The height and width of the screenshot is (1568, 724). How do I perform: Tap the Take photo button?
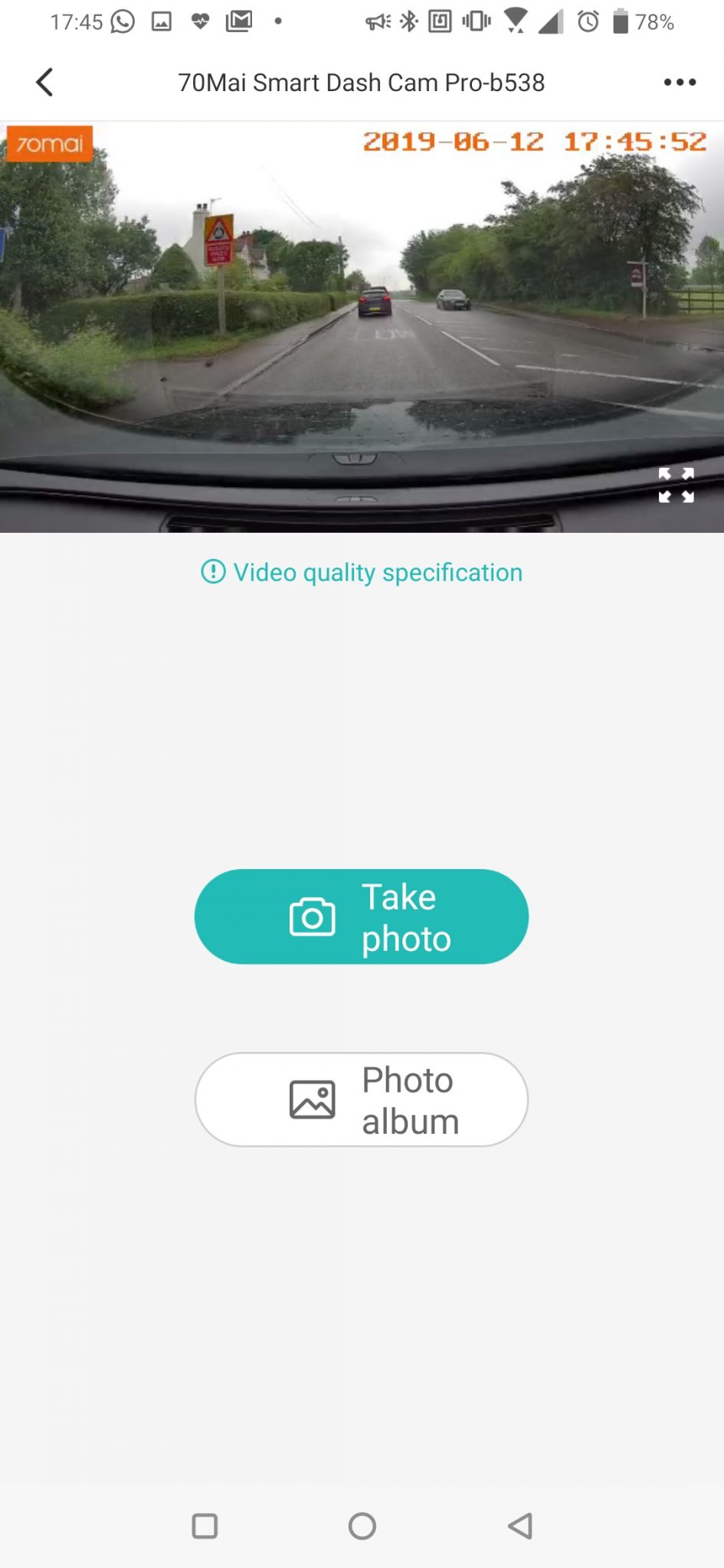click(x=362, y=916)
